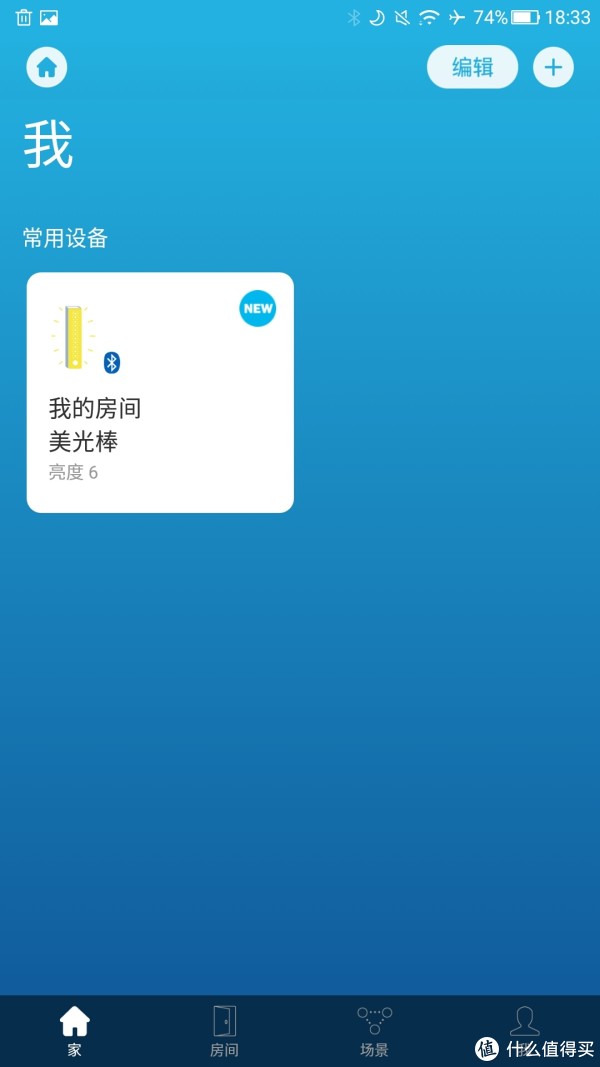600x1067 pixels.
Task: Switch to the 场景 tab
Action: [374, 1030]
